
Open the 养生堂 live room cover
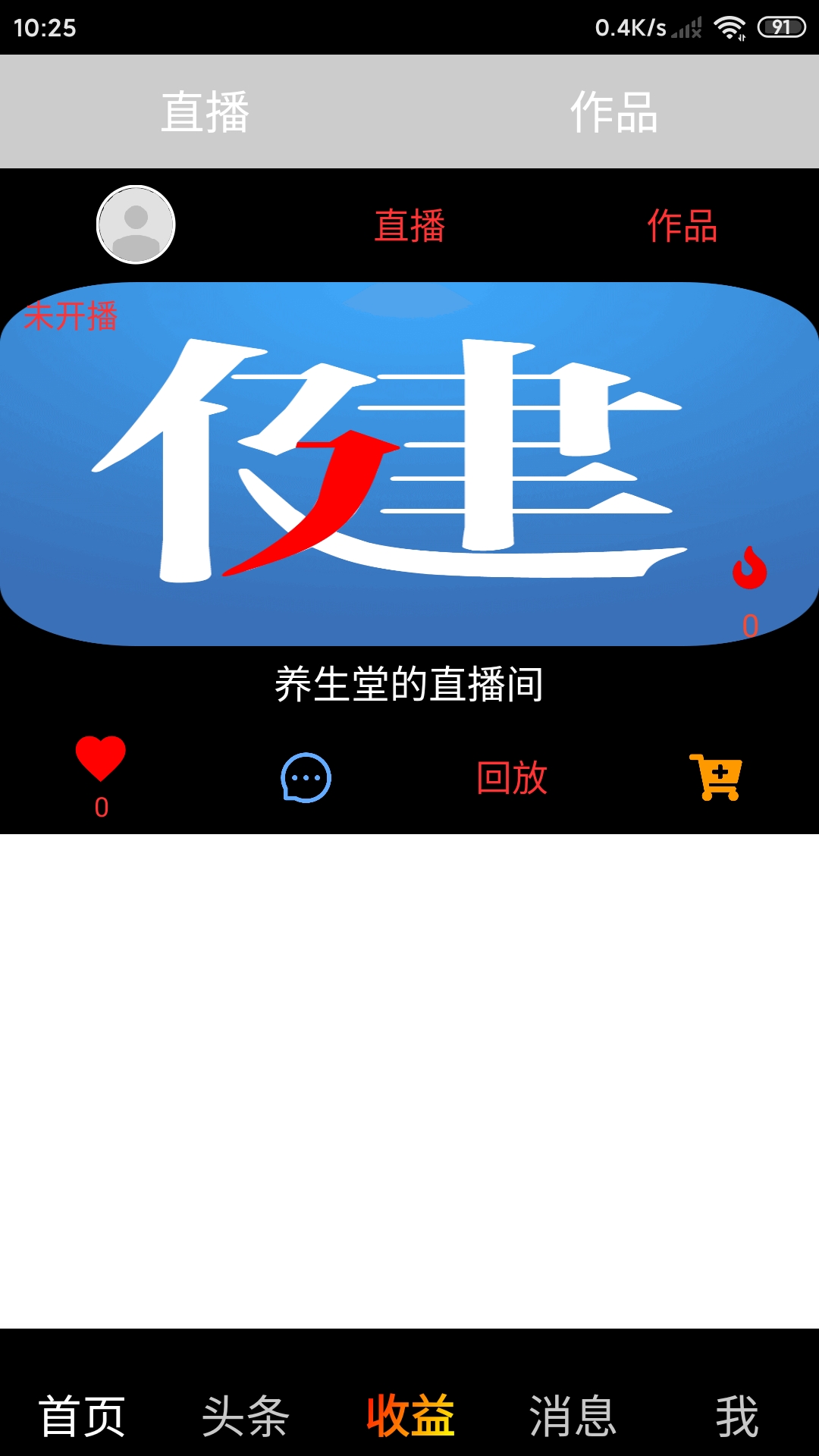409,464
